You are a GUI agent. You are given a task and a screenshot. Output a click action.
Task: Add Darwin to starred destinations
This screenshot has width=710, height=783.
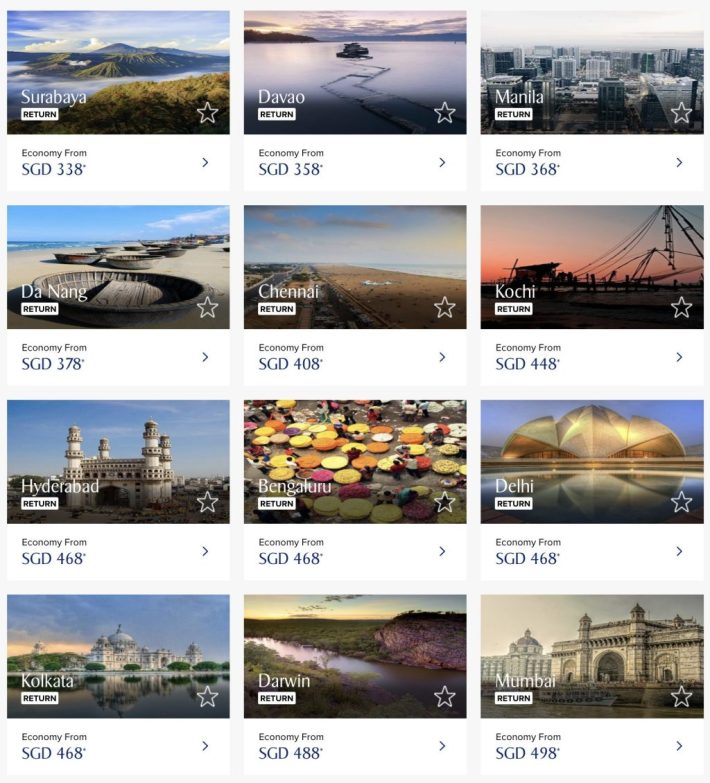444,697
